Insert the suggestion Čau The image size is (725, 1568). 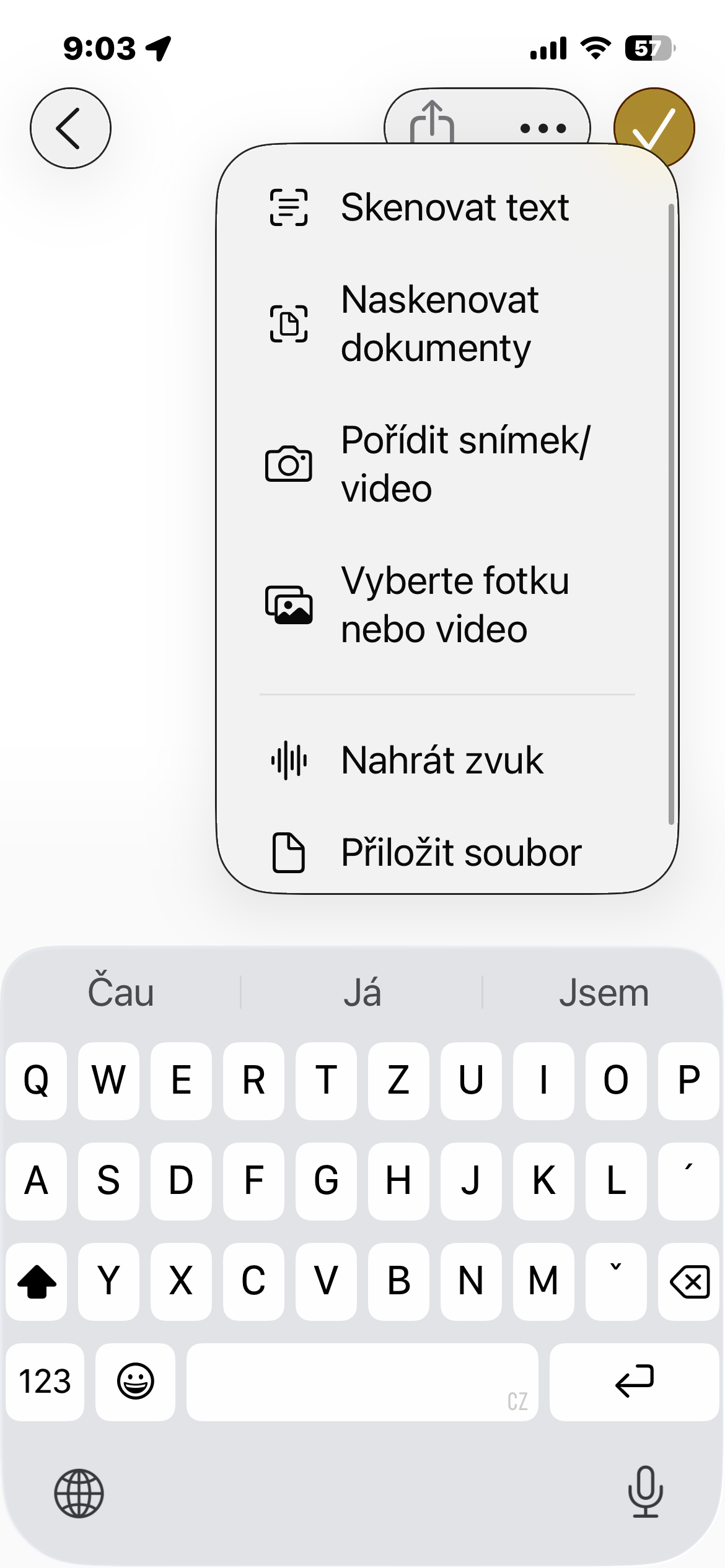[x=121, y=992]
